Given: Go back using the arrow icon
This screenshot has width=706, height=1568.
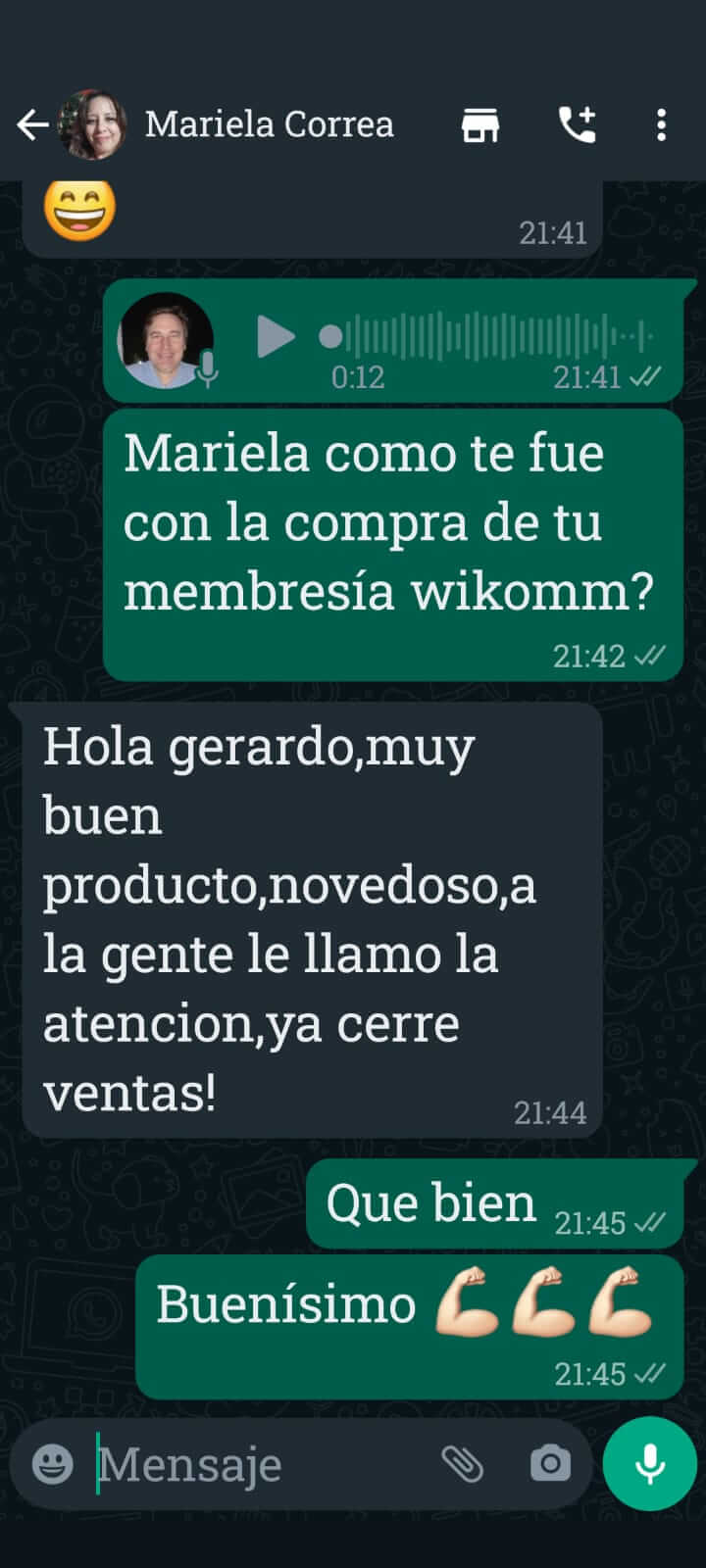Looking at the screenshot, I should 32,125.
